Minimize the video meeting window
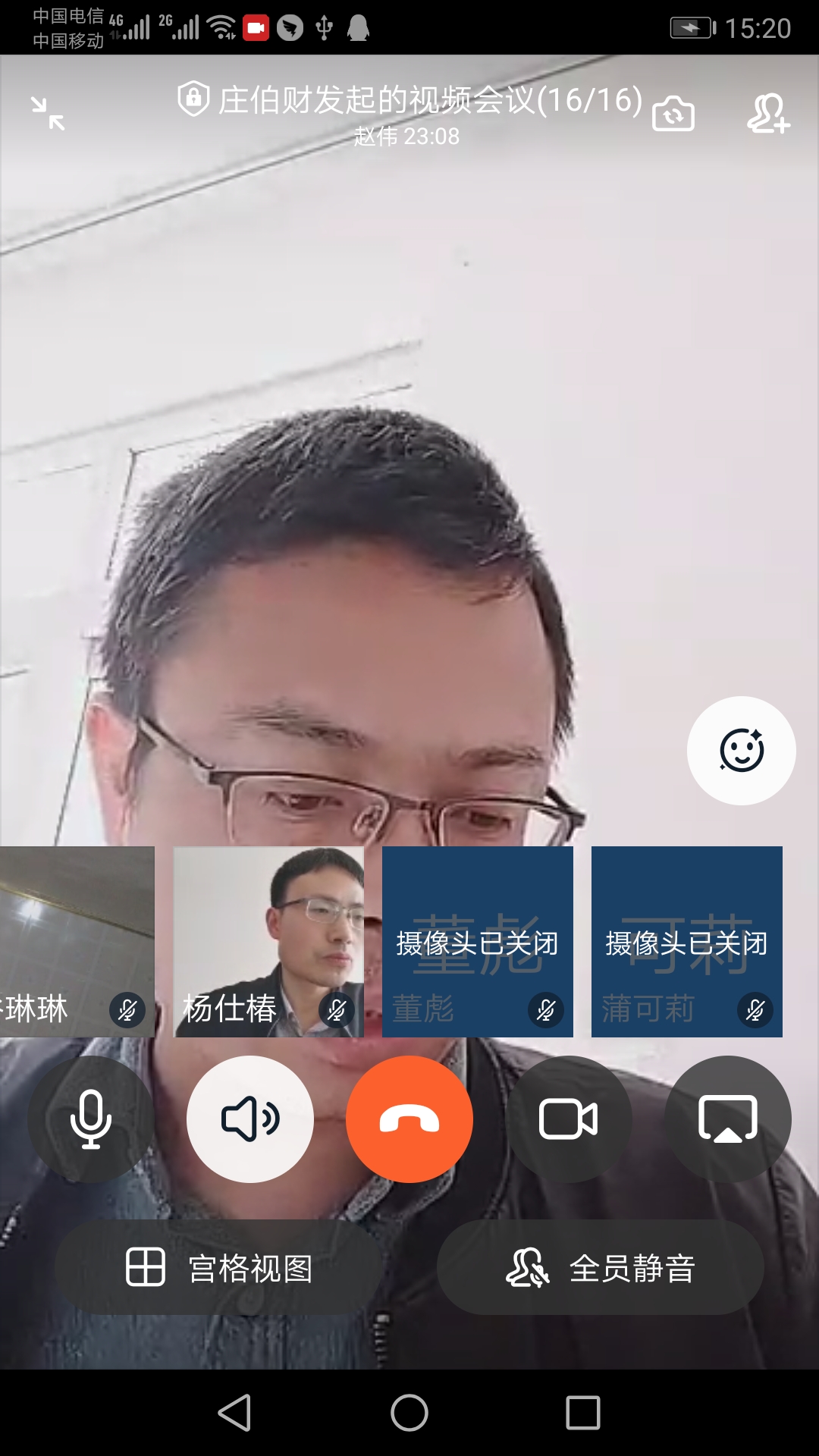The height and width of the screenshot is (1456, 819). [48, 114]
